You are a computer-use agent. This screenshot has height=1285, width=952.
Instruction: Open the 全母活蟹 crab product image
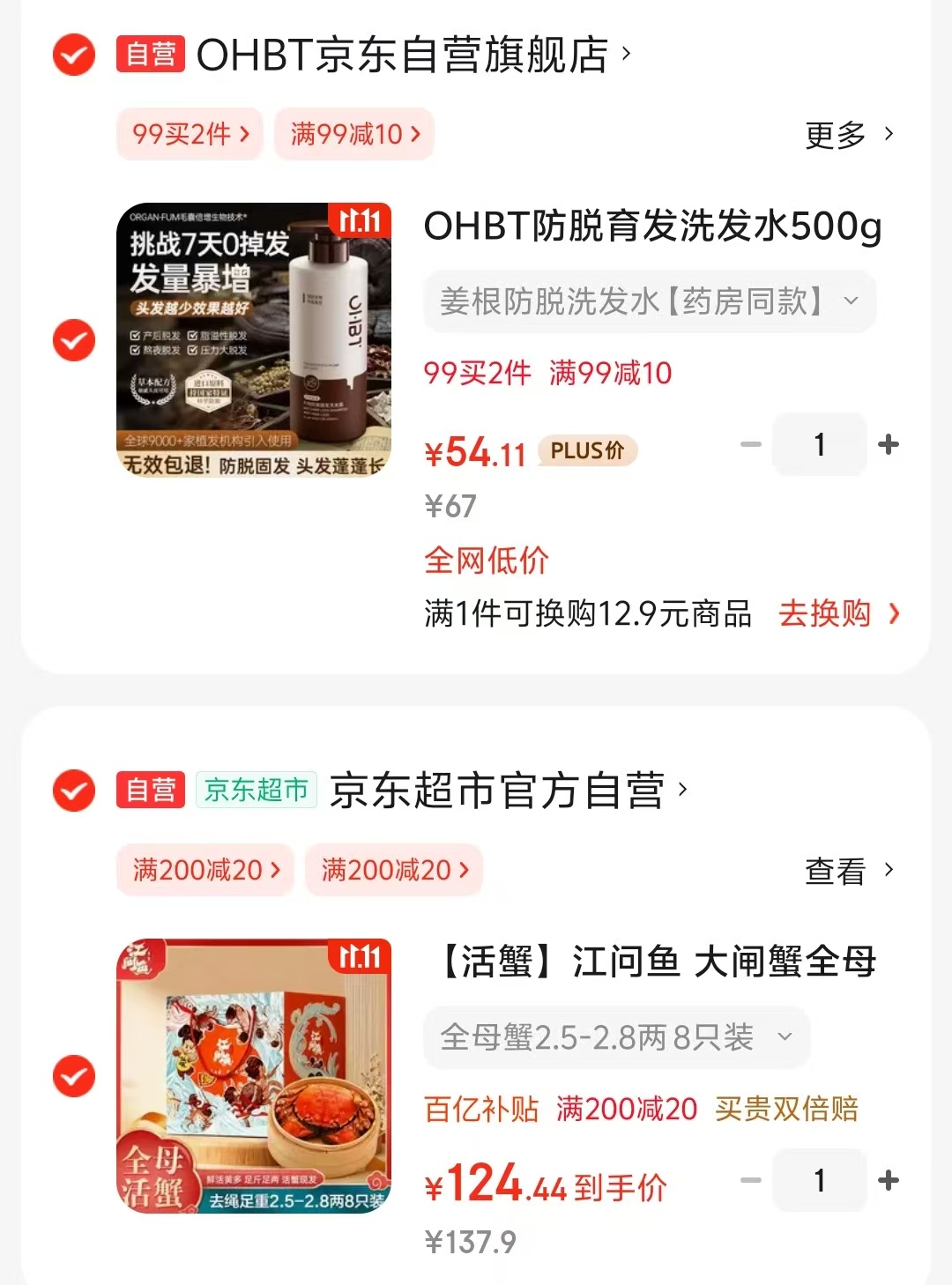click(254, 1076)
